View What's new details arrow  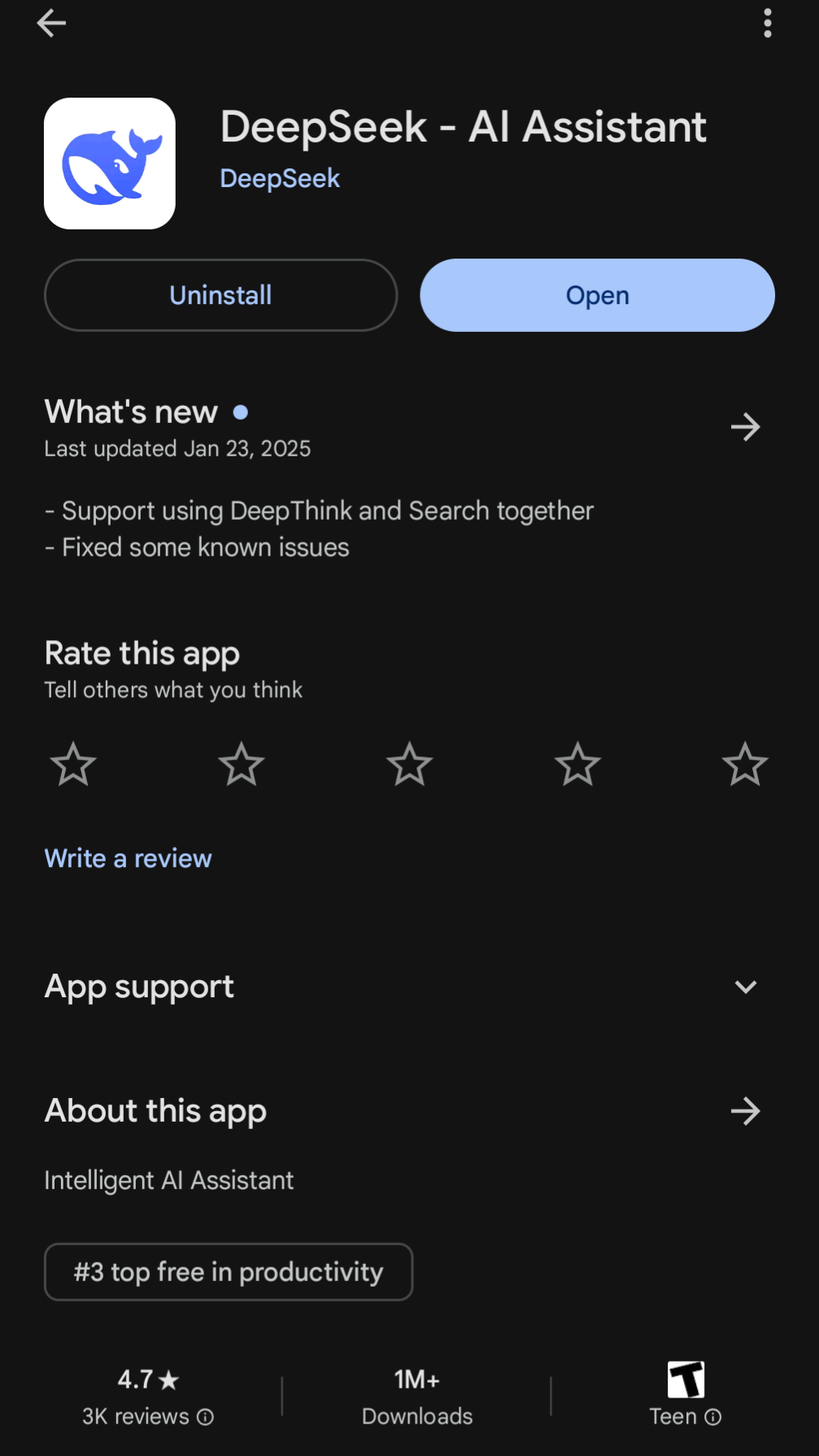[x=745, y=427]
